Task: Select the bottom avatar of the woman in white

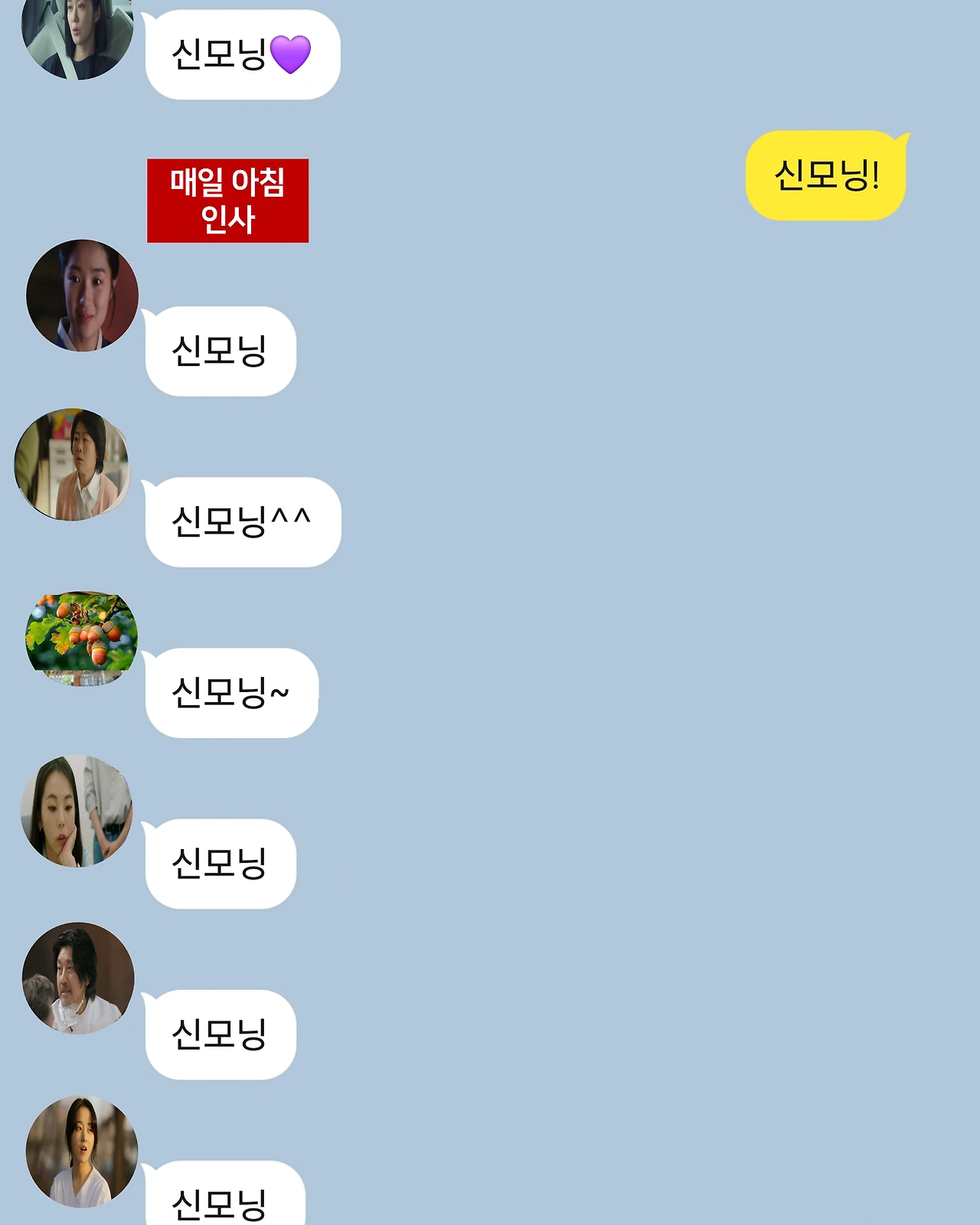Action: [x=80, y=1152]
